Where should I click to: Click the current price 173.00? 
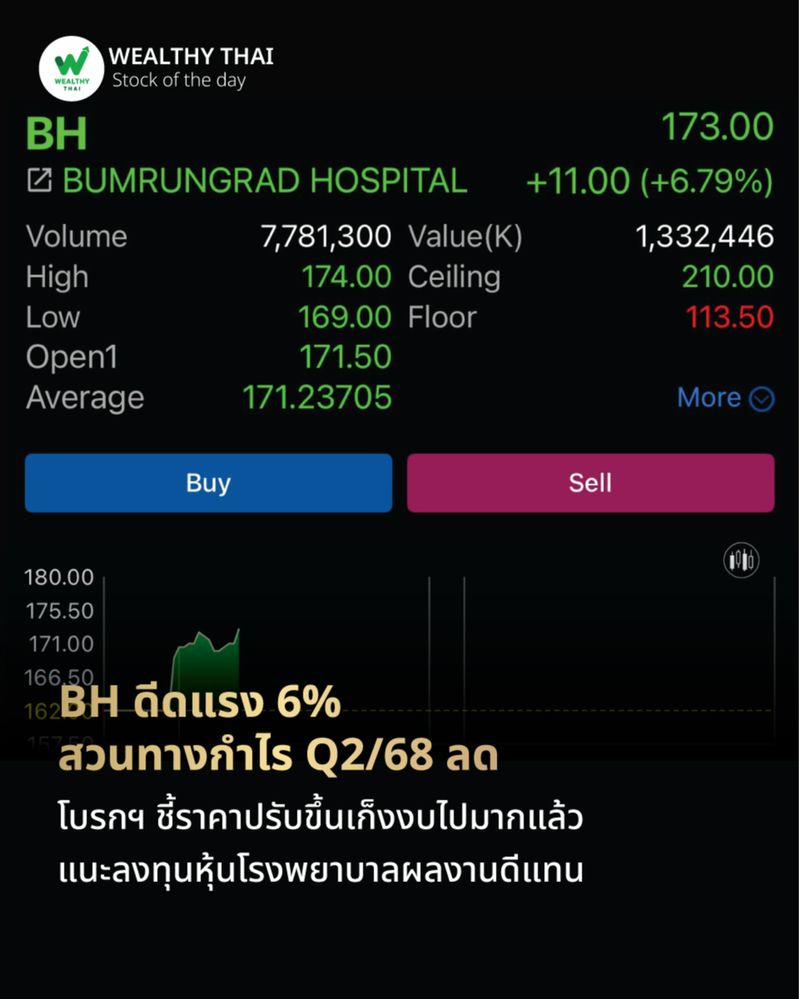[x=716, y=128]
